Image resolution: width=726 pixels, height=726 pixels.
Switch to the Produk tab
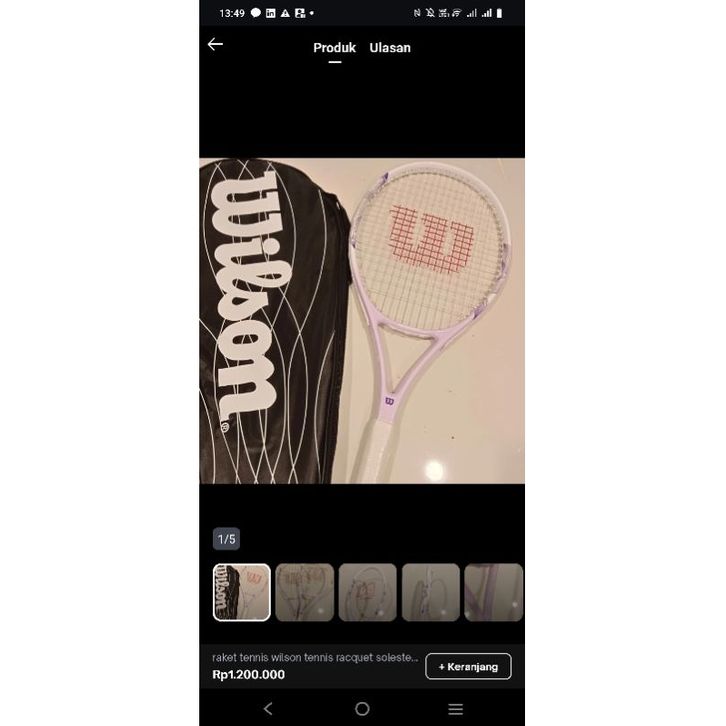pos(334,48)
